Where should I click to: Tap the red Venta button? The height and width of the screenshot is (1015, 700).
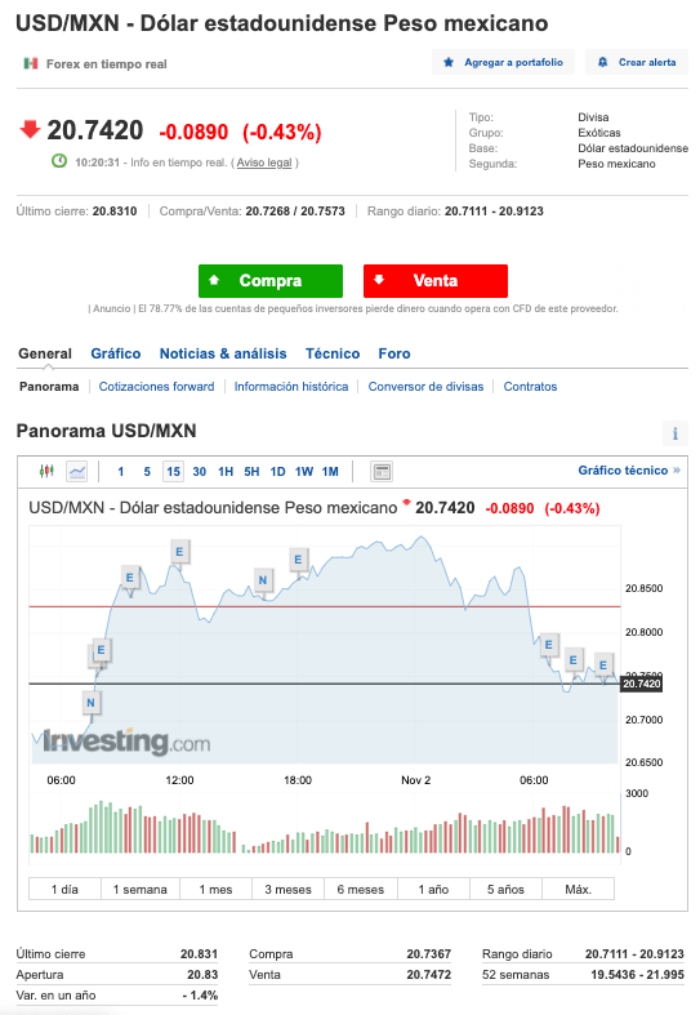coord(435,281)
